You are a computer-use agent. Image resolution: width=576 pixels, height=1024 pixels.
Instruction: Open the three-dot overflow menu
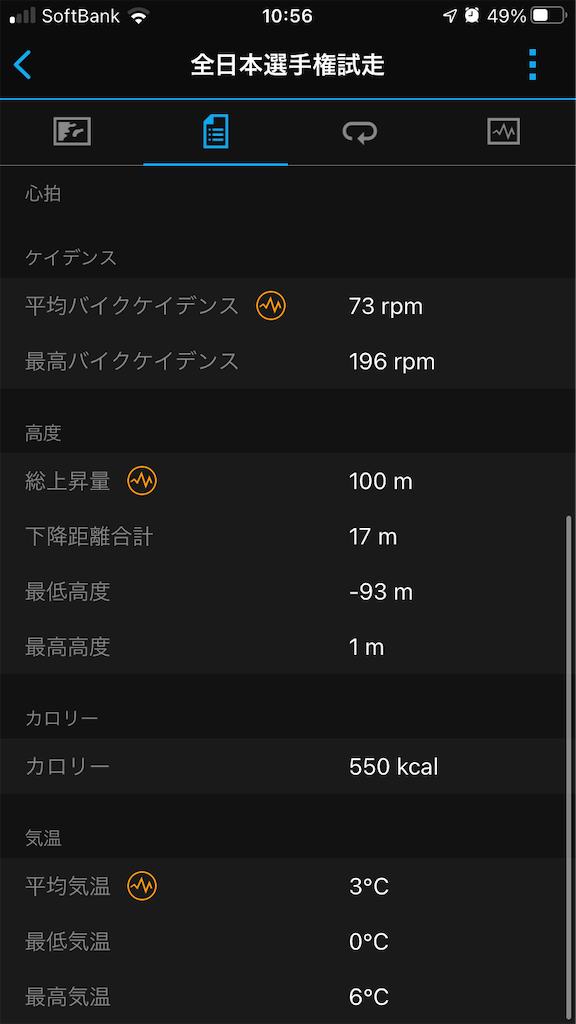(x=532, y=65)
